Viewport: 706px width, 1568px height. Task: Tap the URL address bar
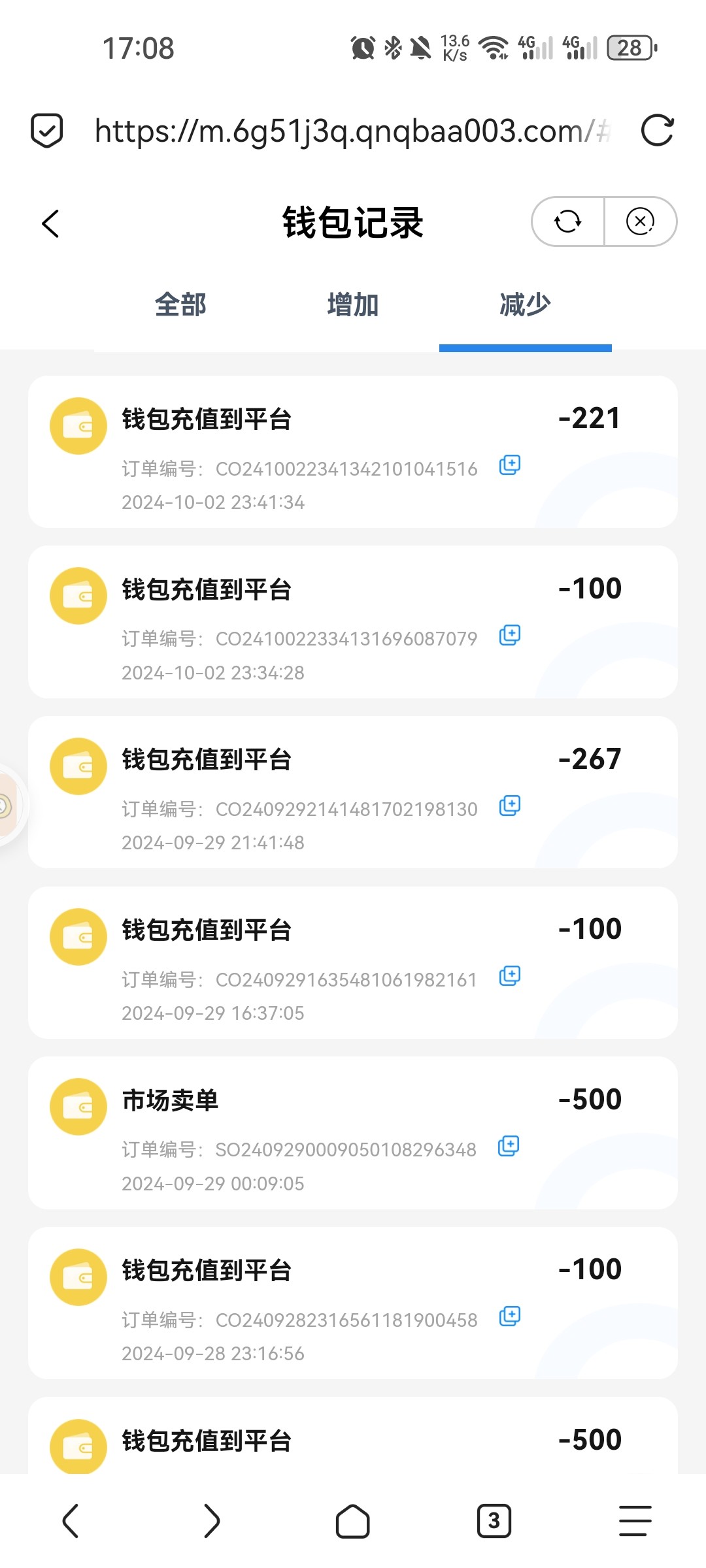point(353,131)
